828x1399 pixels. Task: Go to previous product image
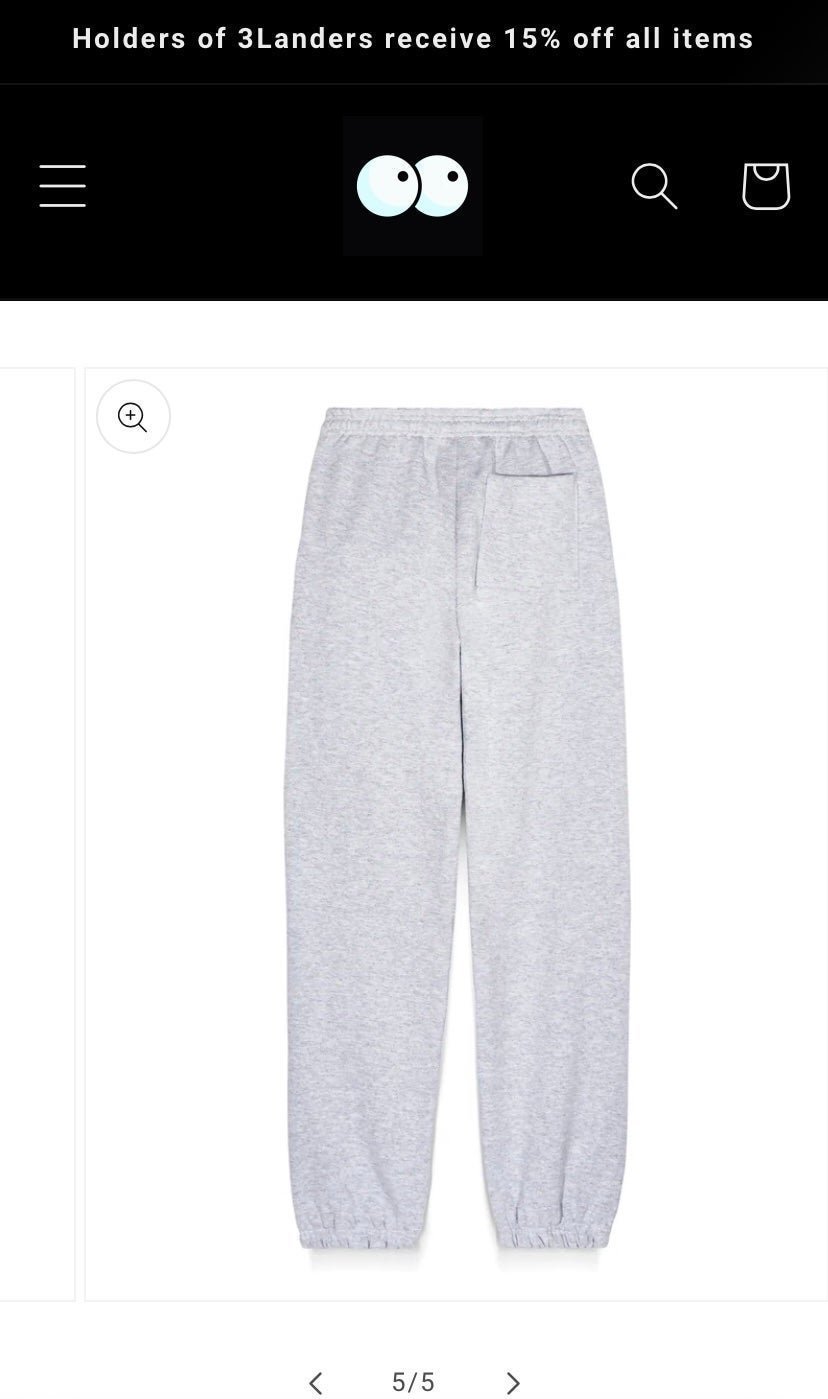316,1383
